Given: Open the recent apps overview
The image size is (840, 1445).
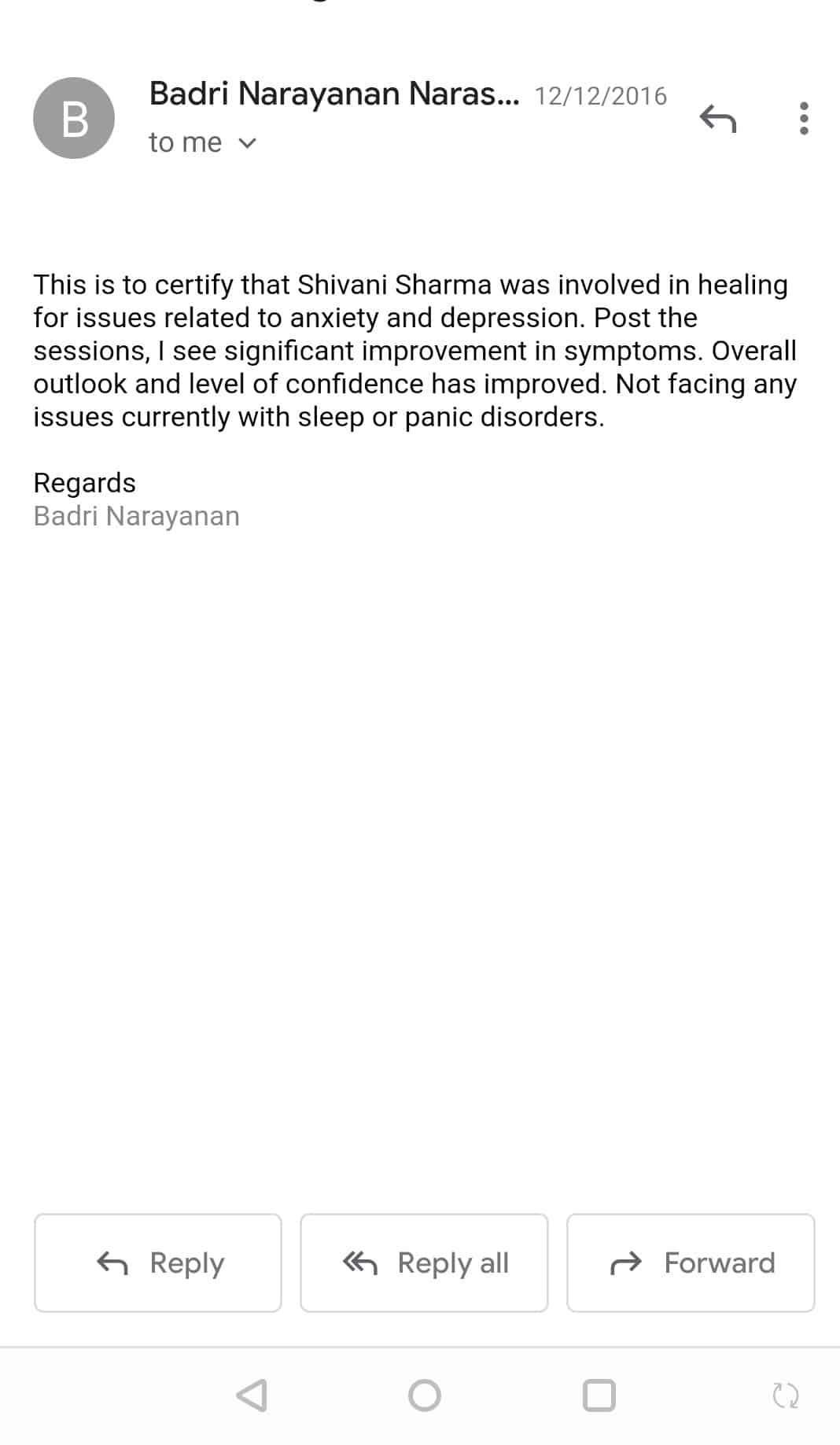Looking at the screenshot, I should (599, 1395).
